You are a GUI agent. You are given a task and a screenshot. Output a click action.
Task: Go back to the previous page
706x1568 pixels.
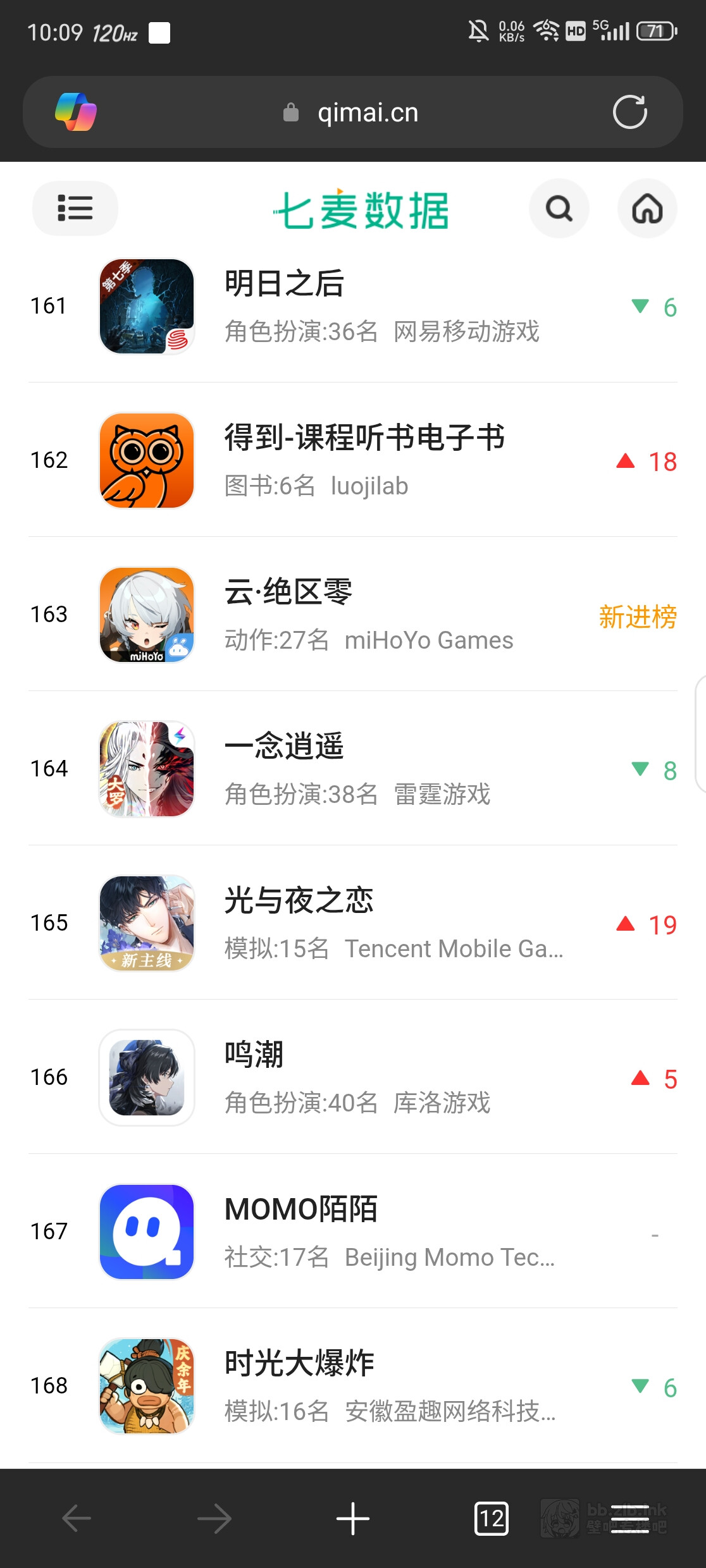tap(77, 1519)
